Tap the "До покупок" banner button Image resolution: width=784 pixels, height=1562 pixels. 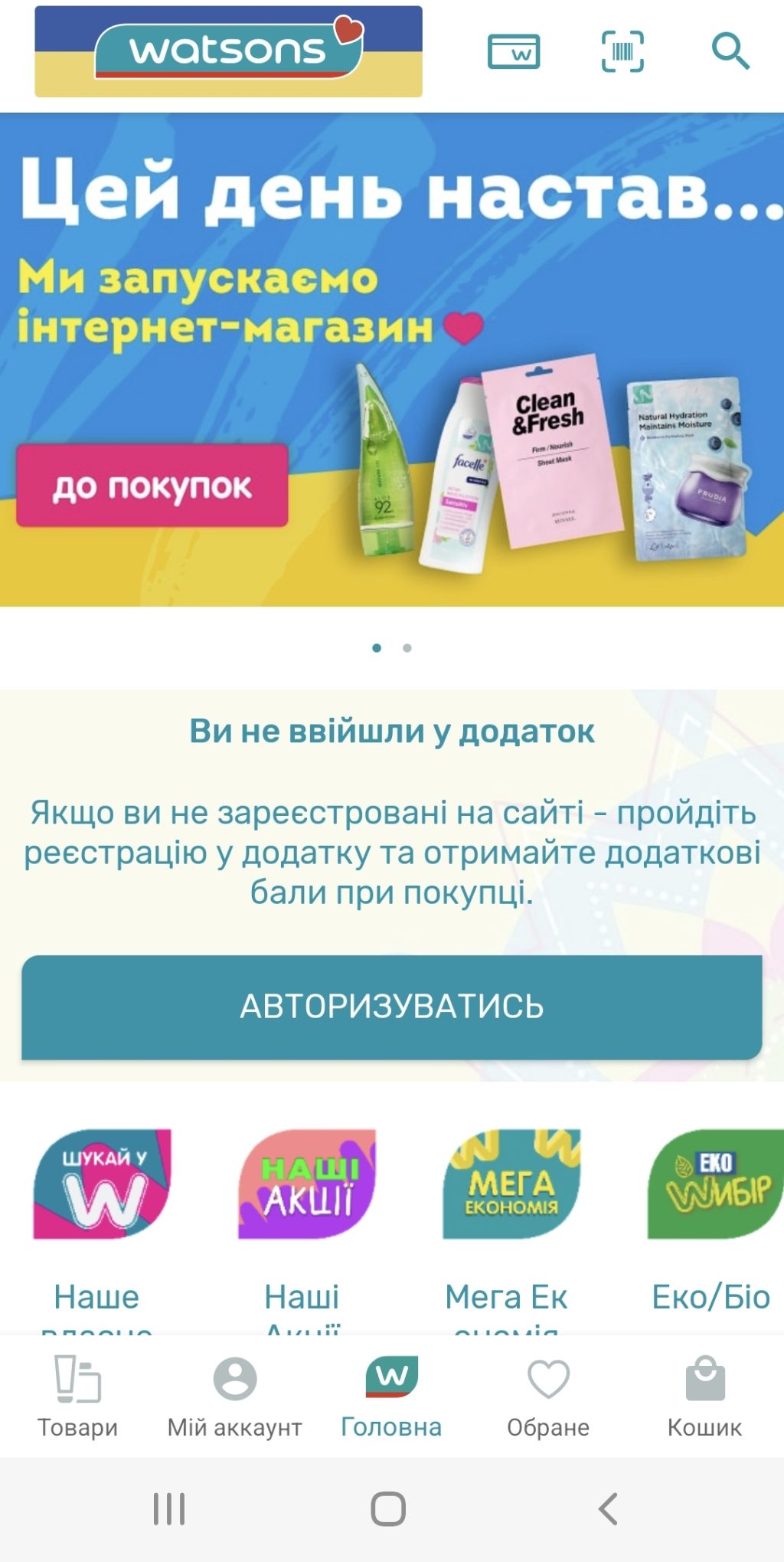coord(152,486)
